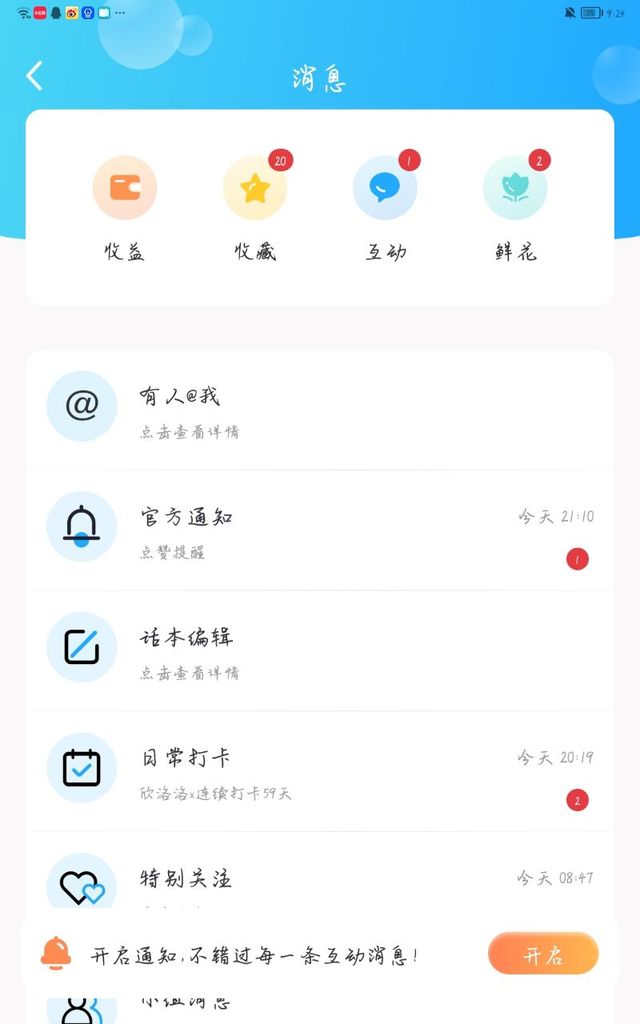Open the 有人@我 mentions row
Screen dimensions: 640x1024
[x=320, y=409]
